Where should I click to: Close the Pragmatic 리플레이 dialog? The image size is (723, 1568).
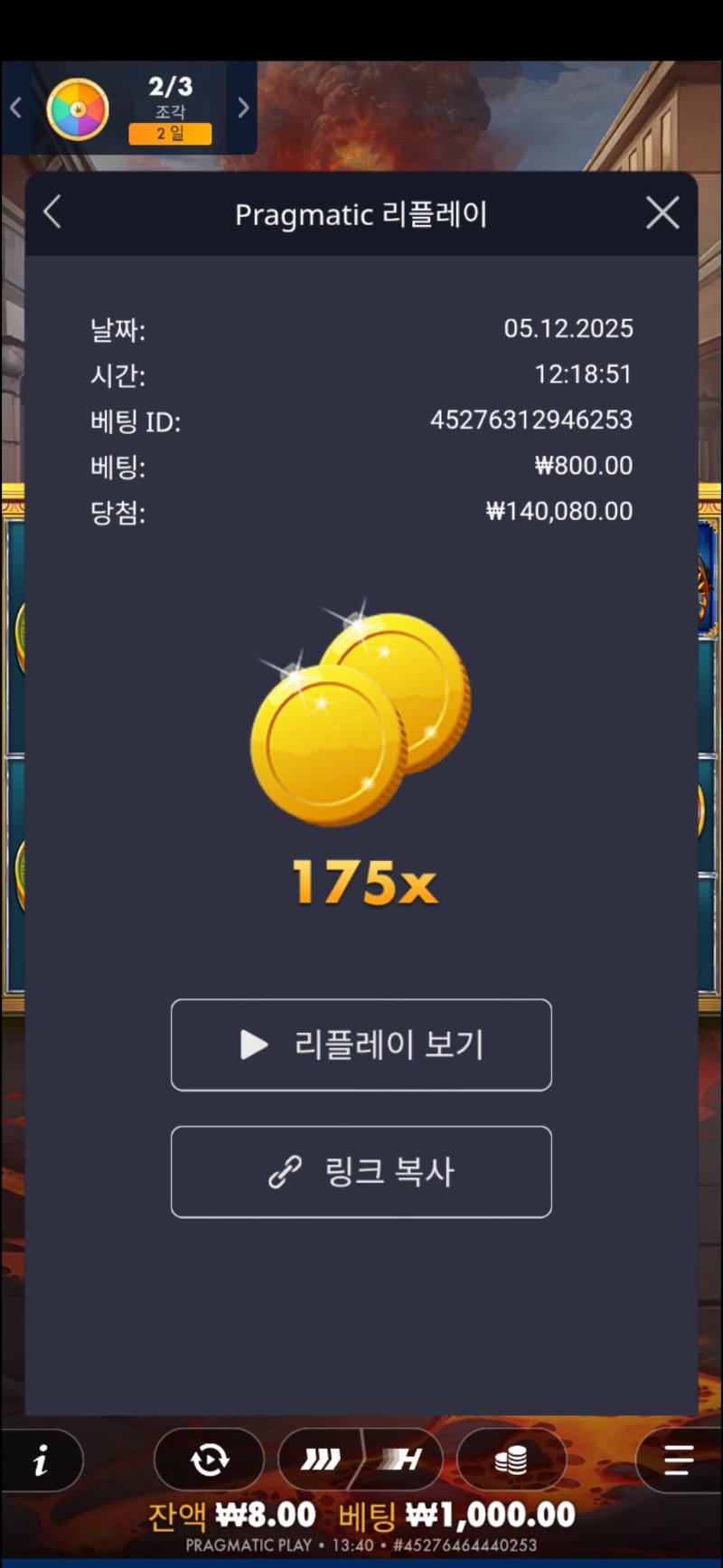[x=662, y=213]
